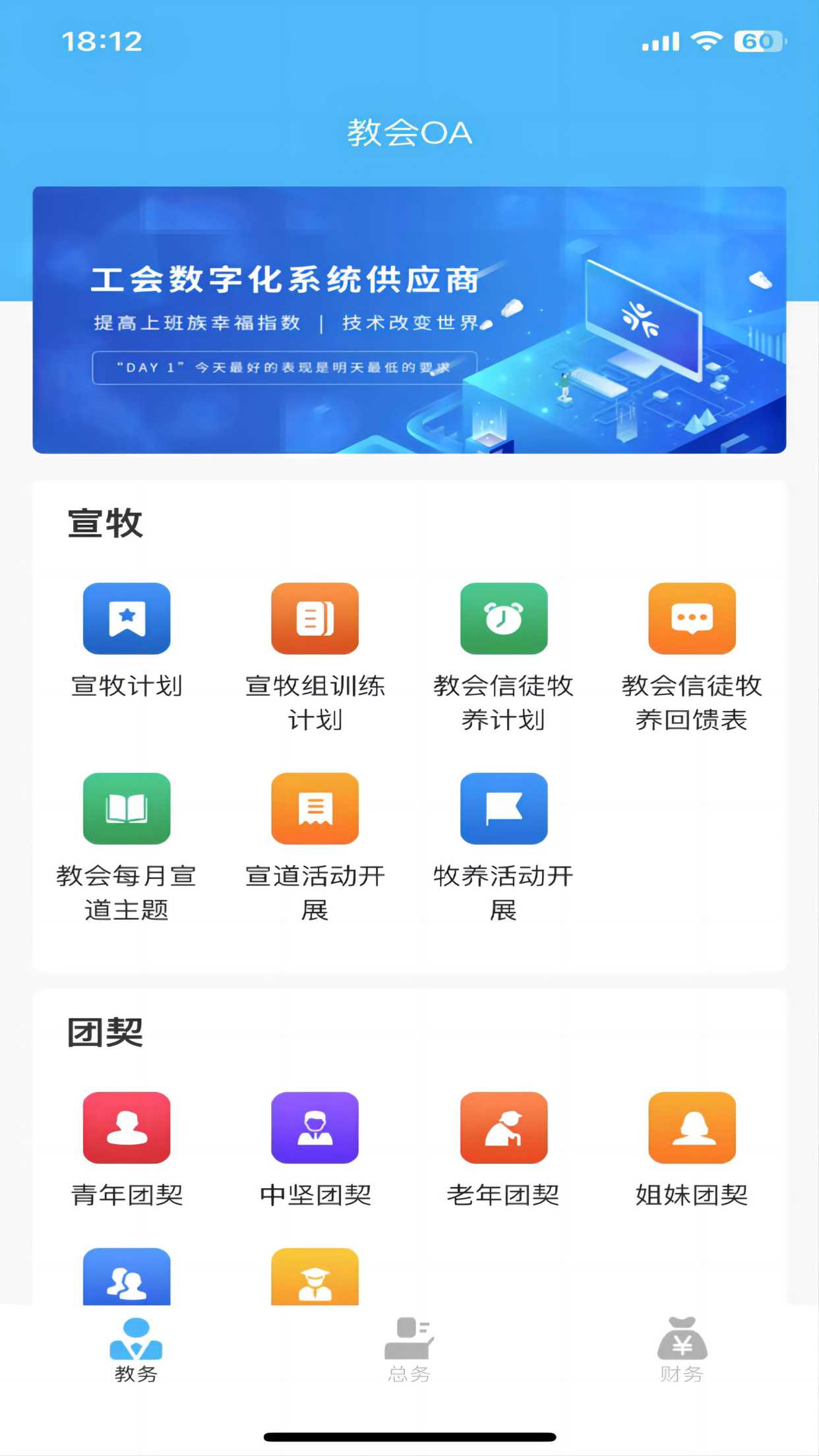
Task: Open 老年团契 via the elderly person icon
Action: click(x=503, y=1128)
